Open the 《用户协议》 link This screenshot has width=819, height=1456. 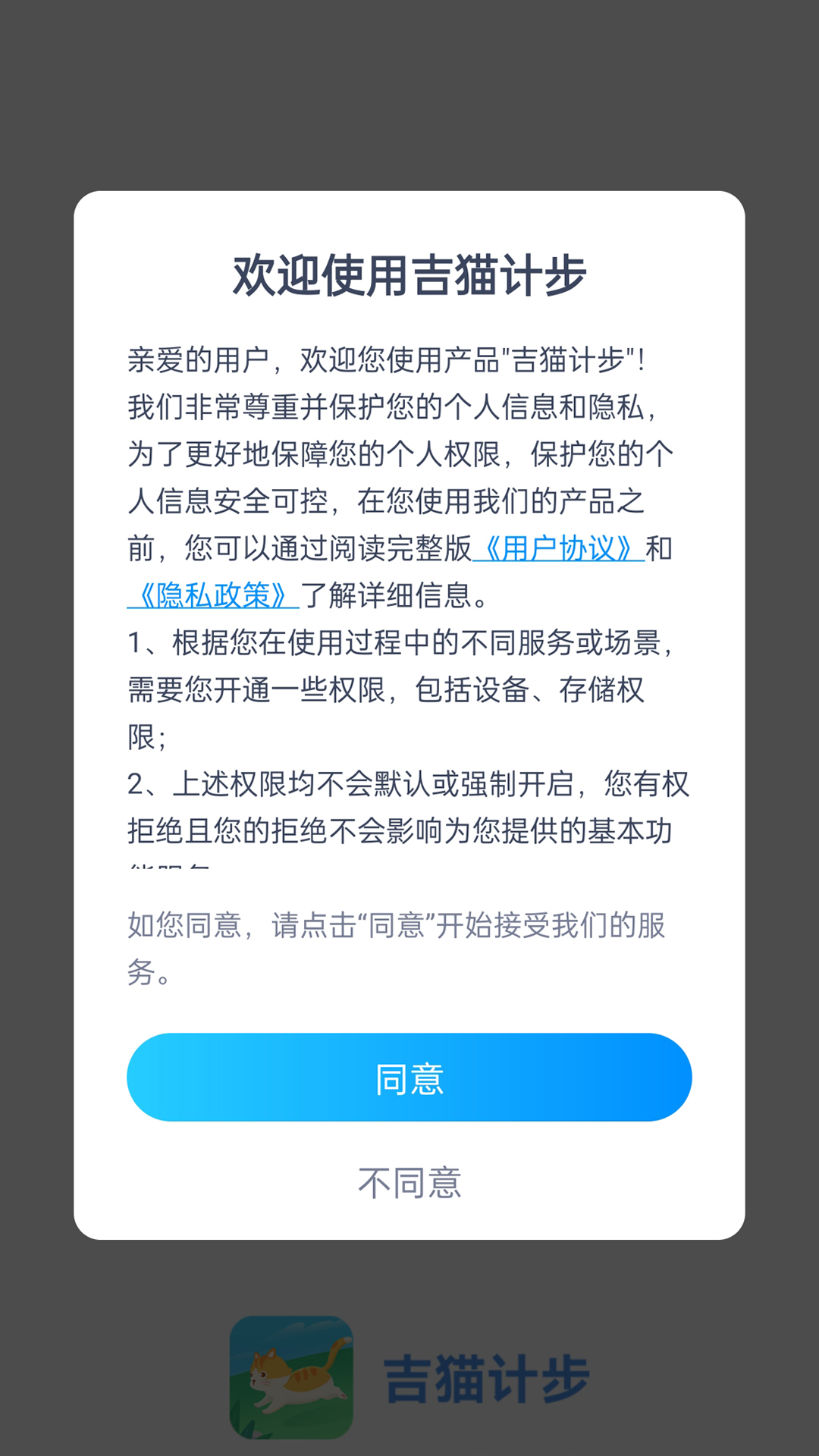(x=558, y=548)
